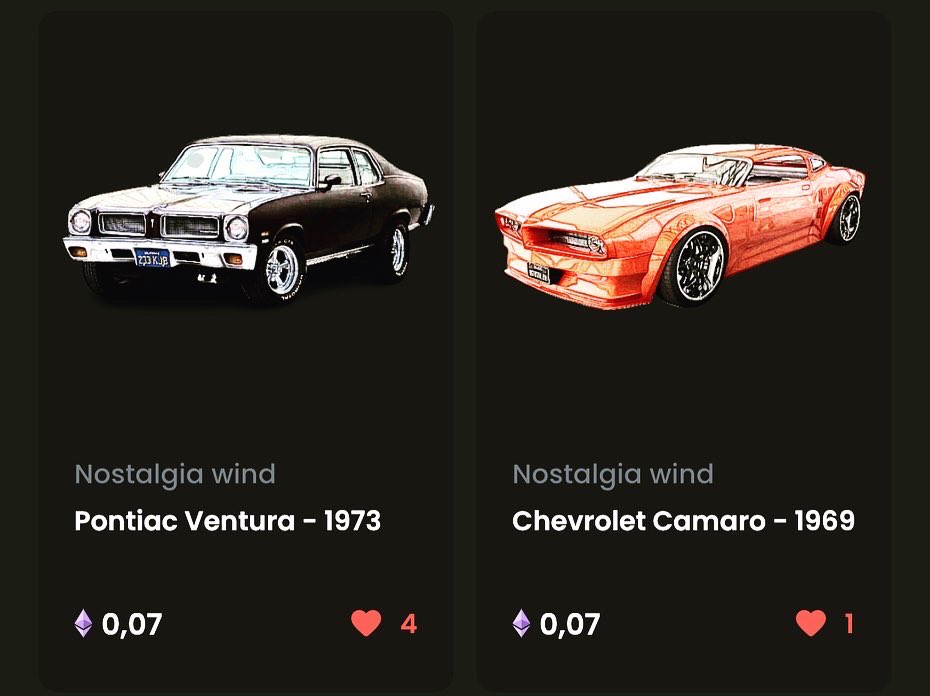Open the Pontiac Ventura - 1973 card
This screenshot has width=930, height=696.
(x=228, y=521)
